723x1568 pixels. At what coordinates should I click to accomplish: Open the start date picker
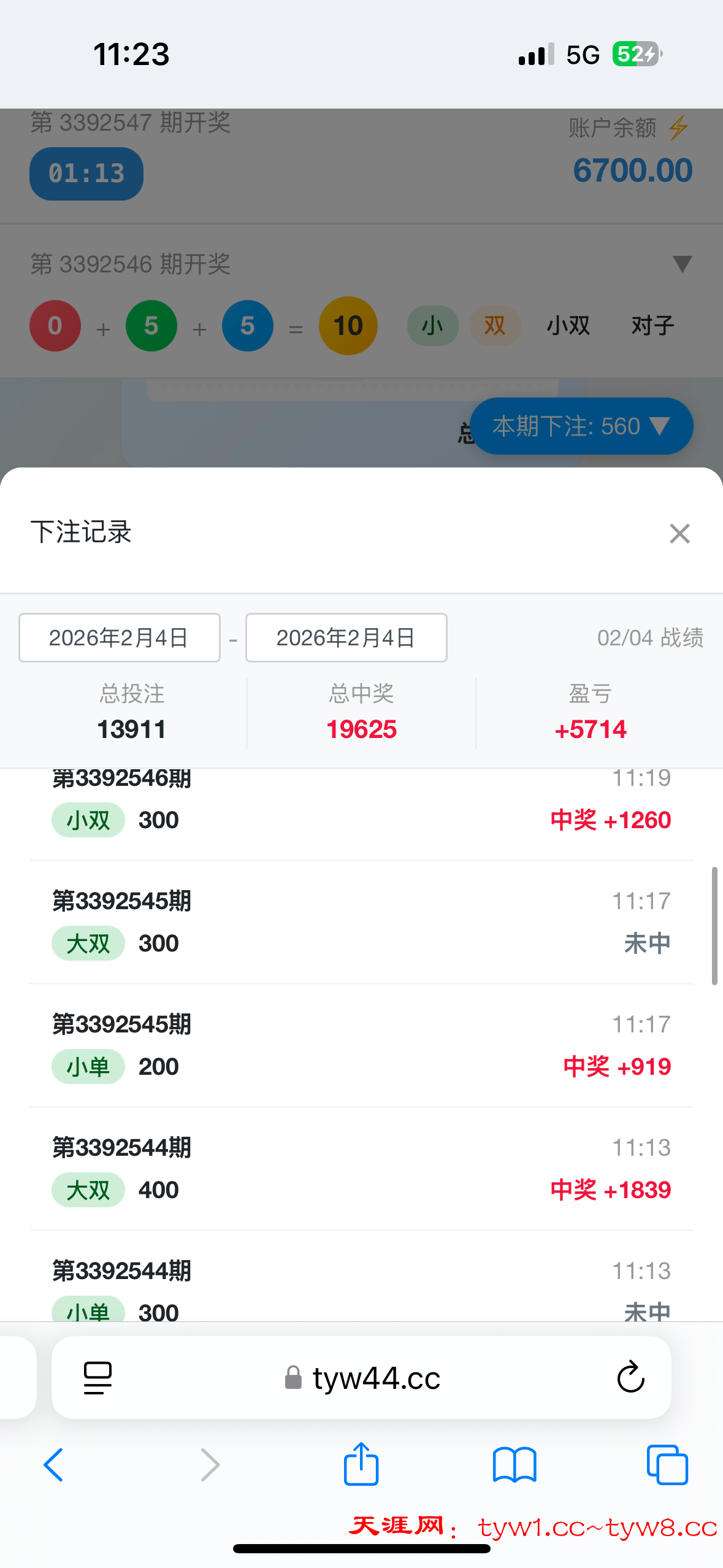point(120,638)
